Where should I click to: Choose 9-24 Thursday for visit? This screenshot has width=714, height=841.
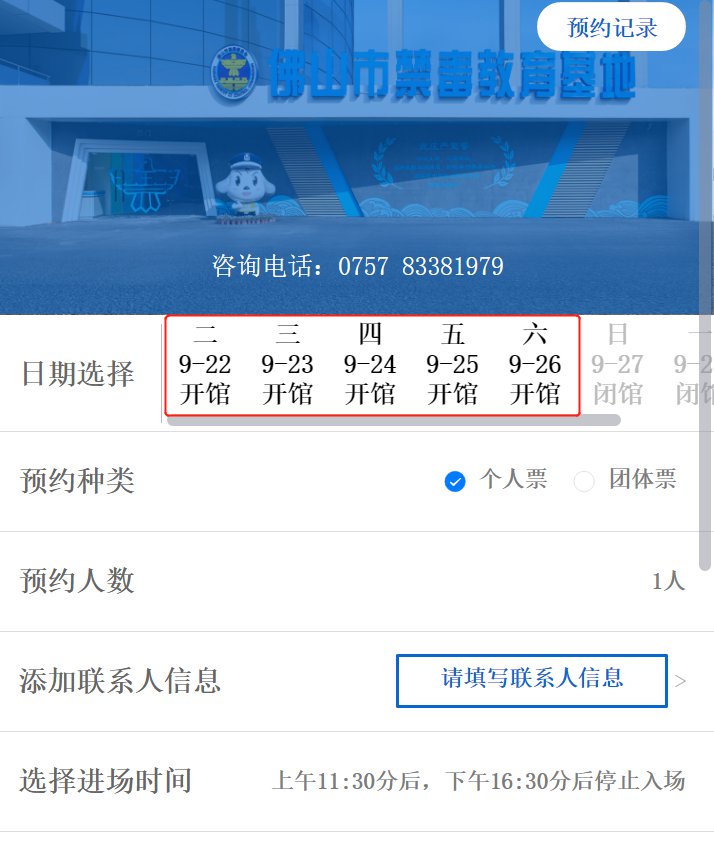point(370,364)
